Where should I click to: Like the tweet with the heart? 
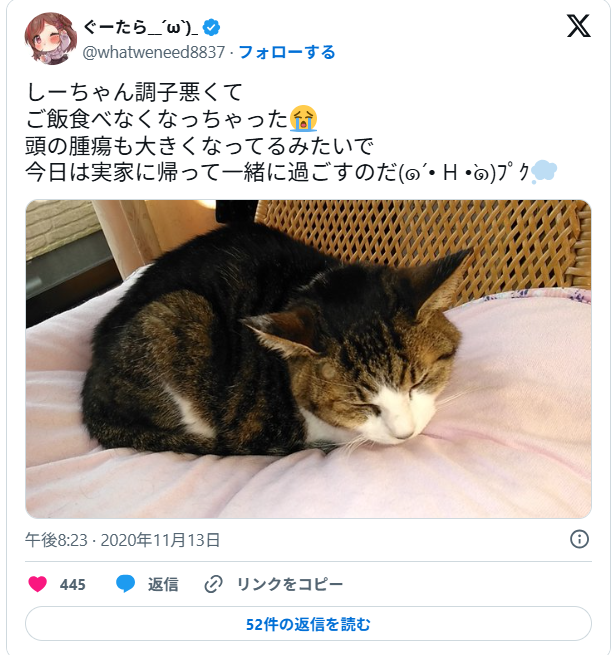point(39,584)
